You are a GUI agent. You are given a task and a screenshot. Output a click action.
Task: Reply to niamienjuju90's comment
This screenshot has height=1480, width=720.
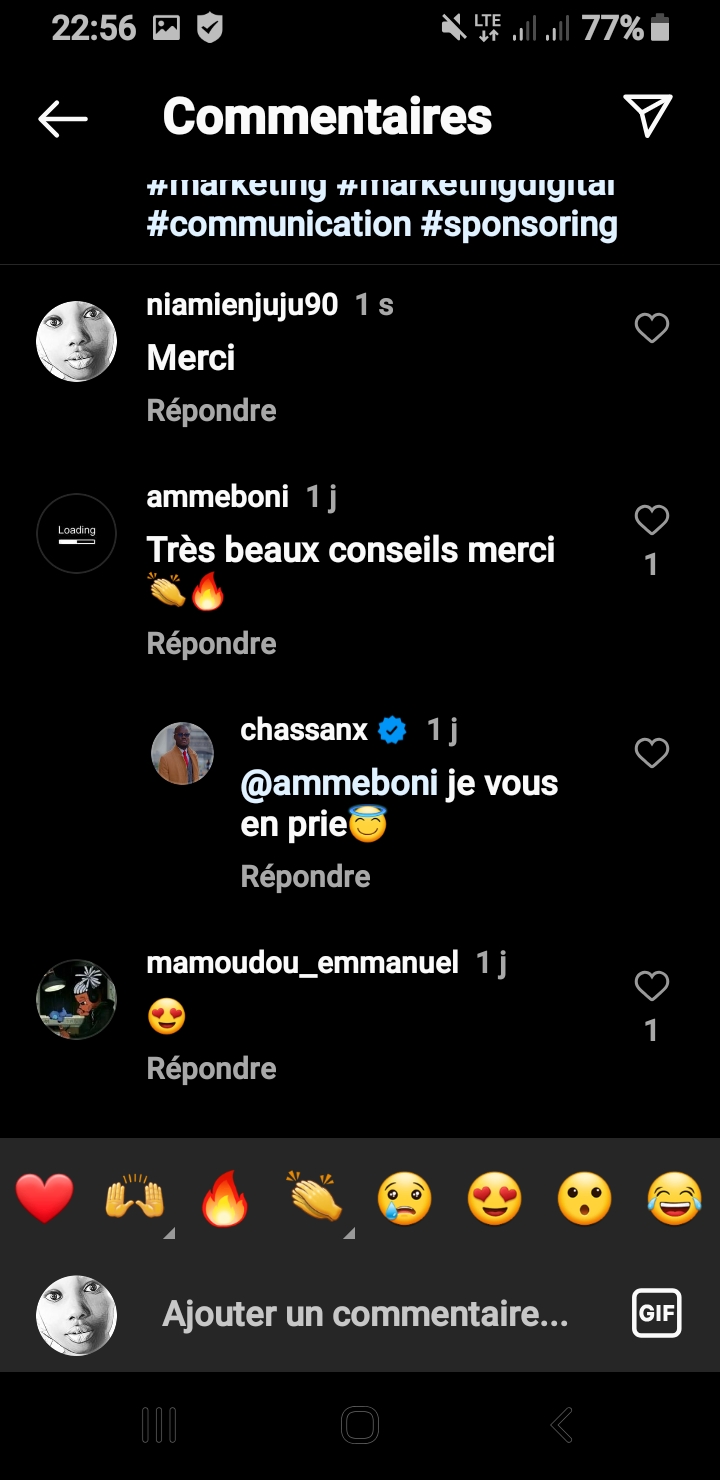pyautogui.click(x=211, y=410)
